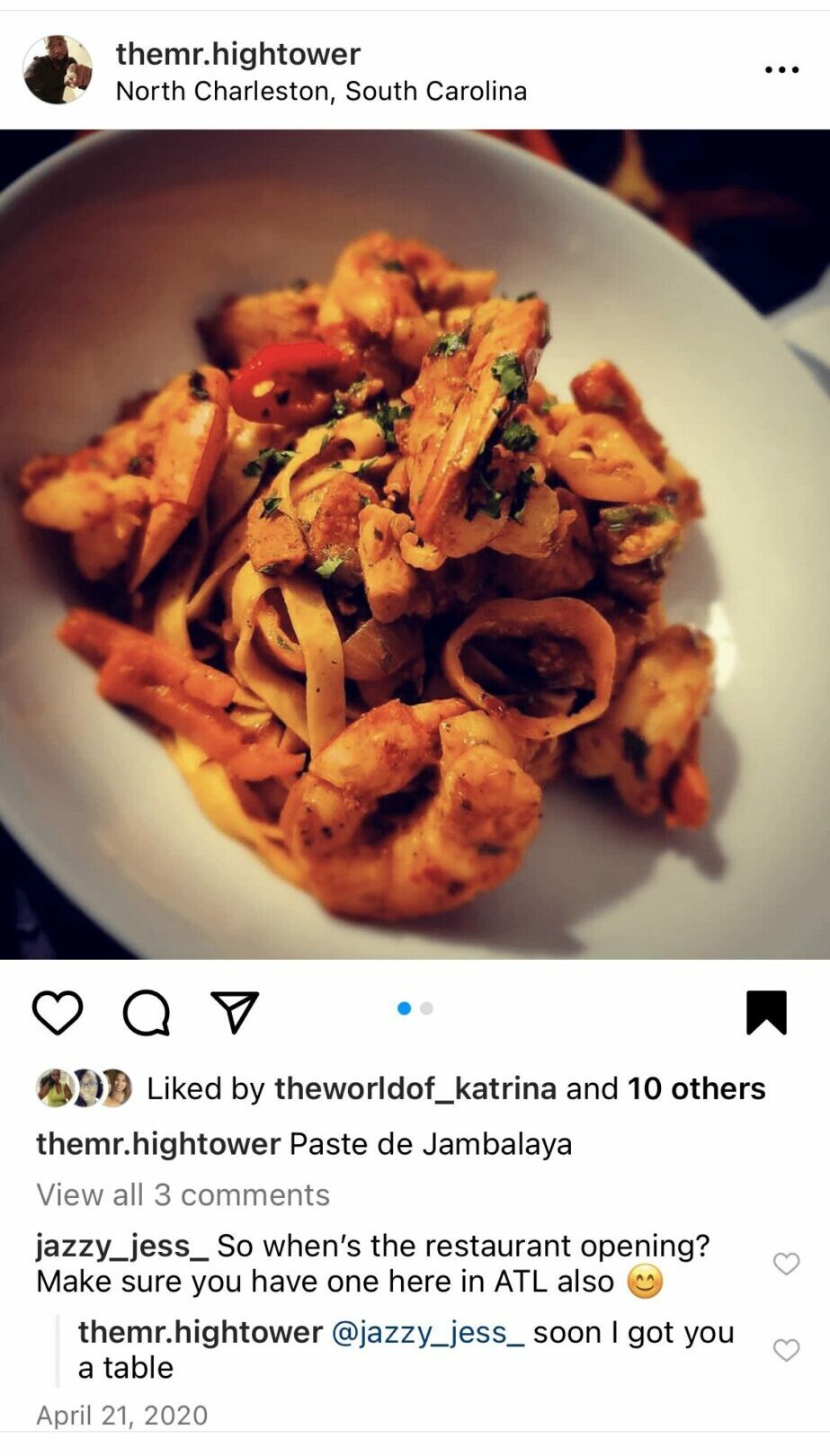830x1456 pixels.
Task: Tap the @jazzy_jess_ mention in the reply
Action: tap(427, 1332)
